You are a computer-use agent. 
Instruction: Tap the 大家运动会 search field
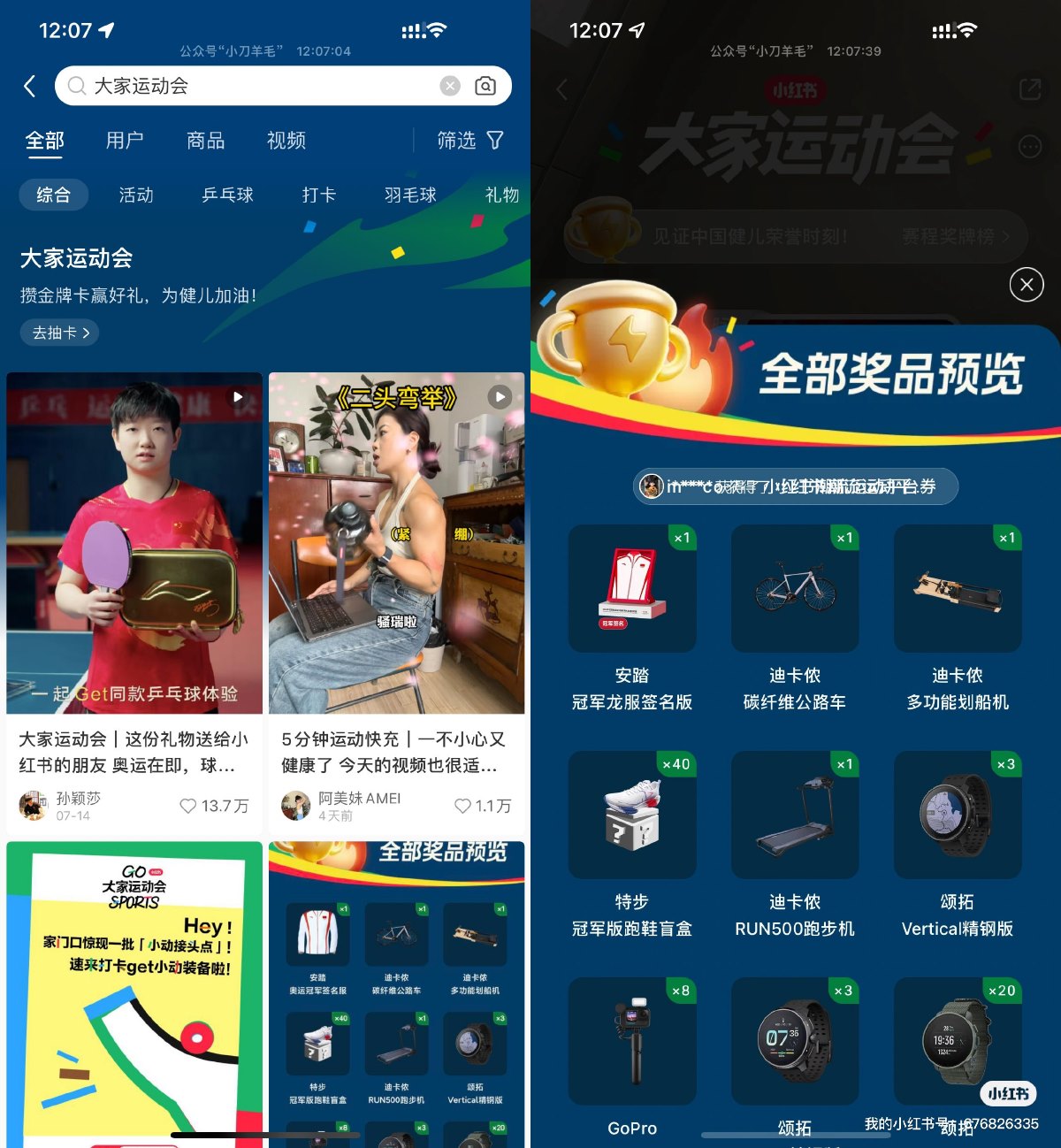pos(256,86)
